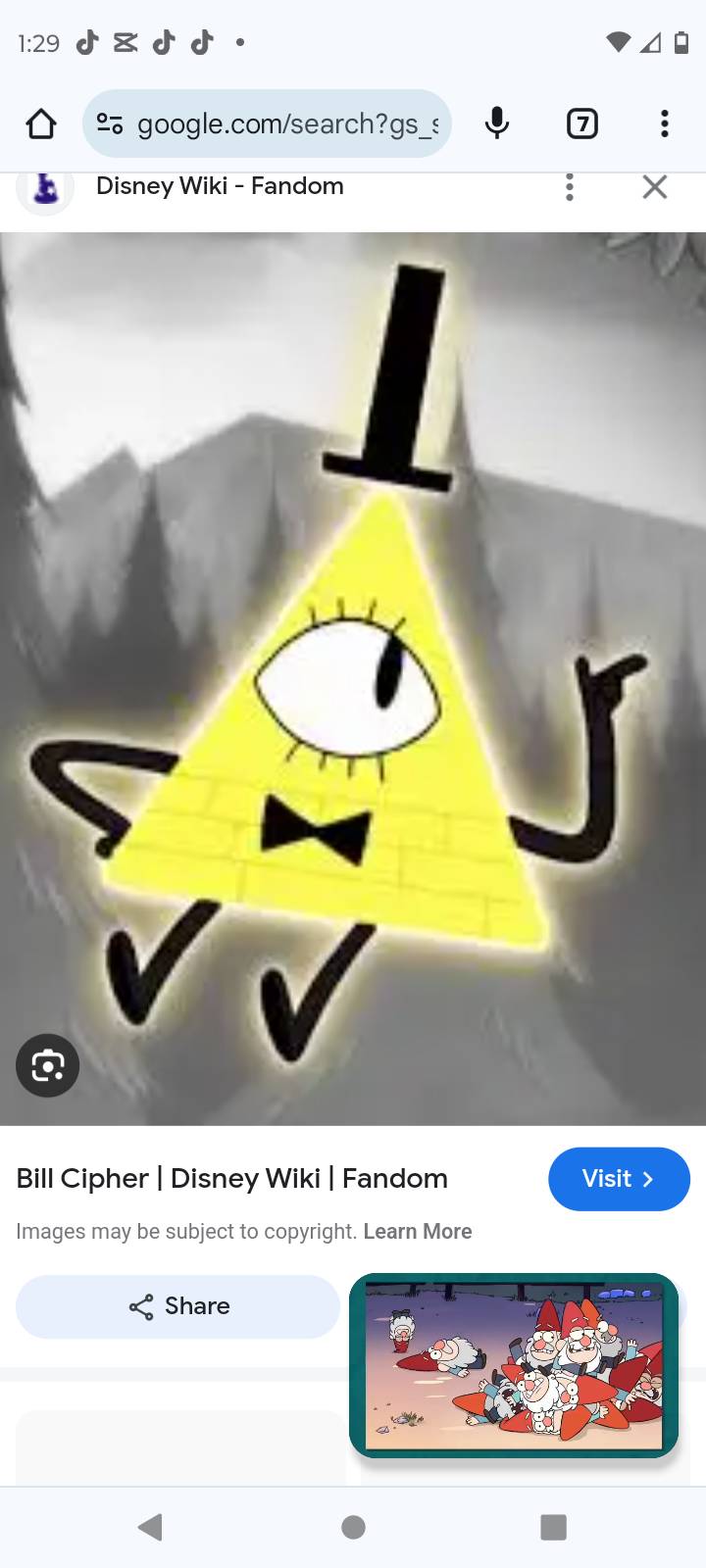Search this image with Google Lens
Image resolution: width=706 pixels, height=1568 pixels.
47,1065
